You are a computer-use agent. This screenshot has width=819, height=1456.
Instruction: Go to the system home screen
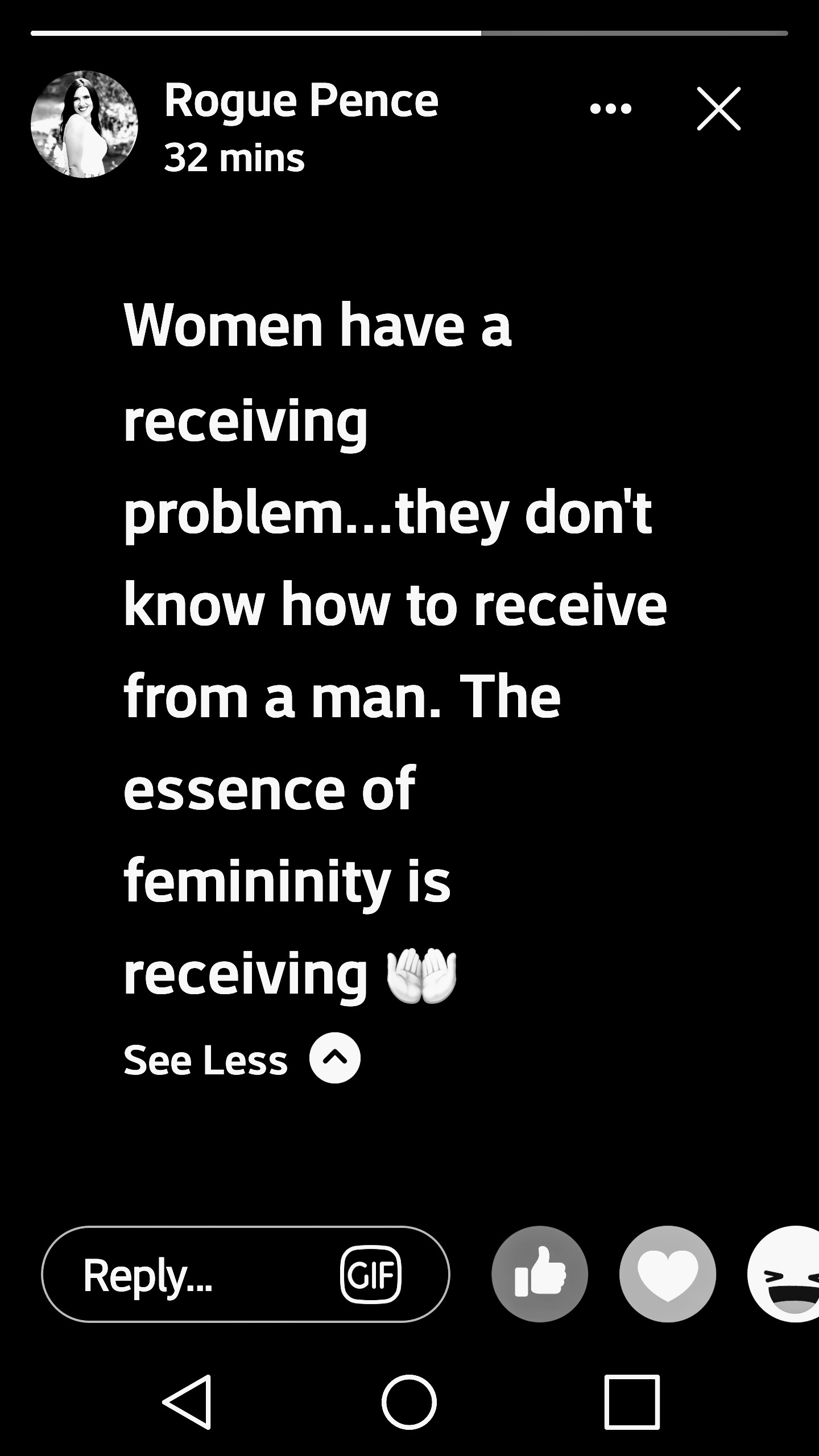tap(409, 1402)
